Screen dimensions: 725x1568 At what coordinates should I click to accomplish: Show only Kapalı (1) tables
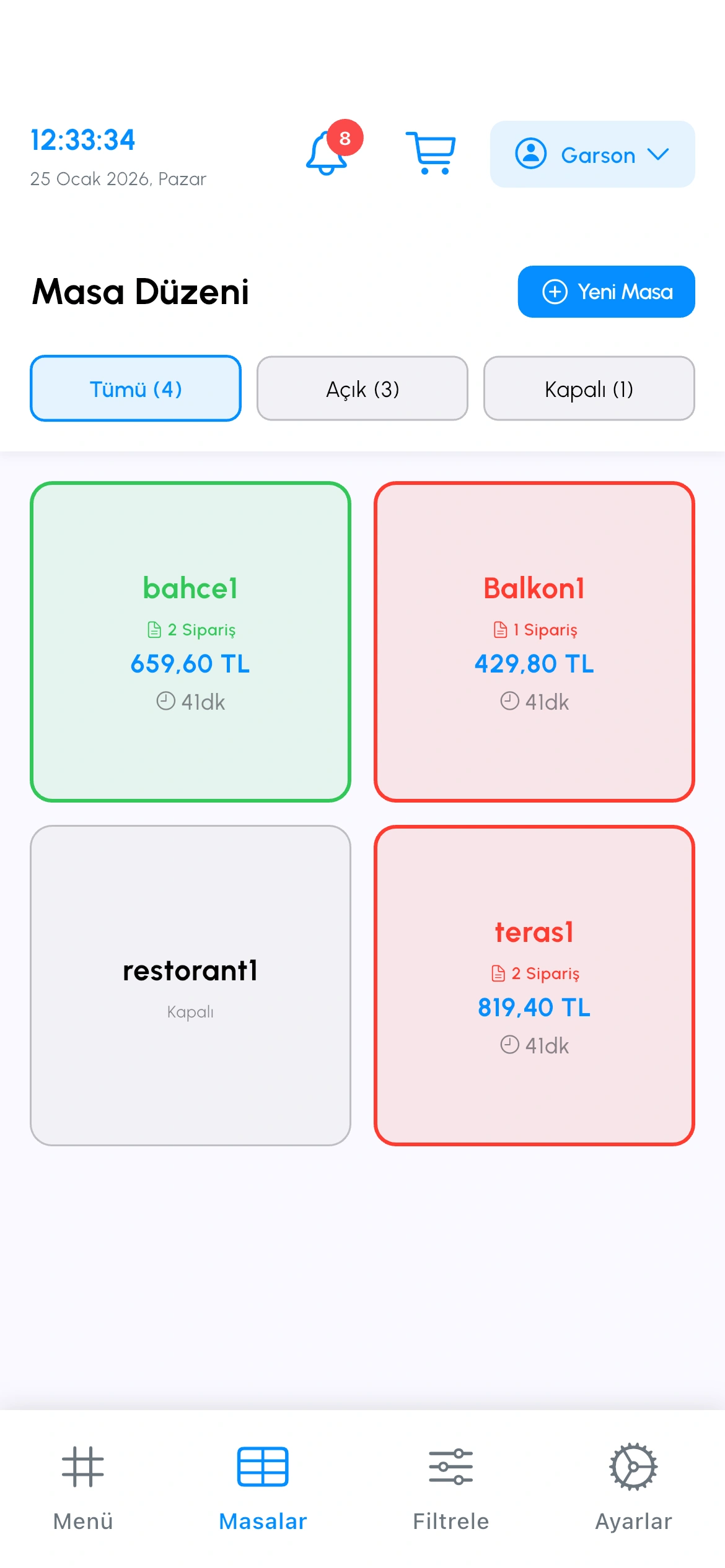point(589,389)
